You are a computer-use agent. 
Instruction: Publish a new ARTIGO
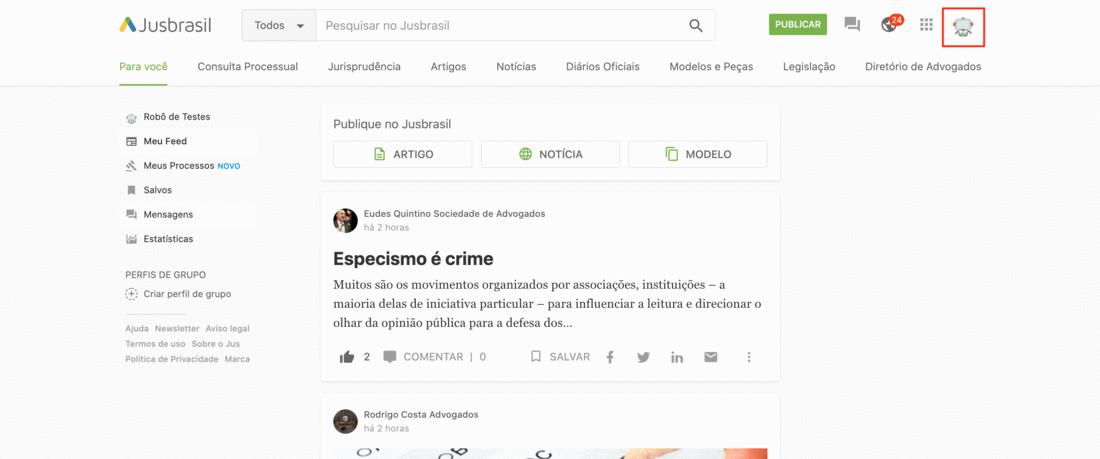(402, 154)
